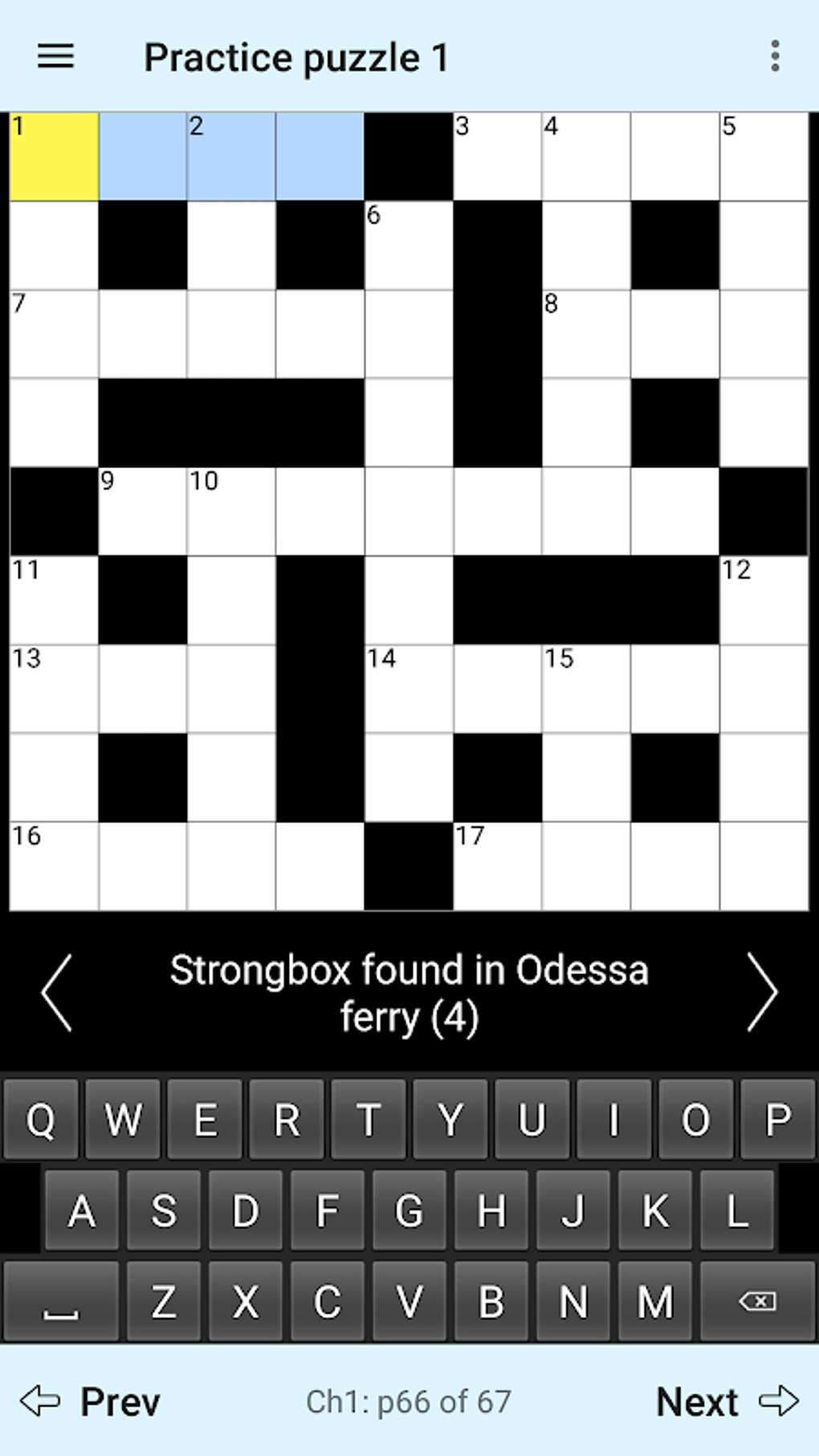Image resolution: width=819 pixels, height=1456 pixels.
Task: Select crossword cell numbered 9
Action: pos(143,512)
